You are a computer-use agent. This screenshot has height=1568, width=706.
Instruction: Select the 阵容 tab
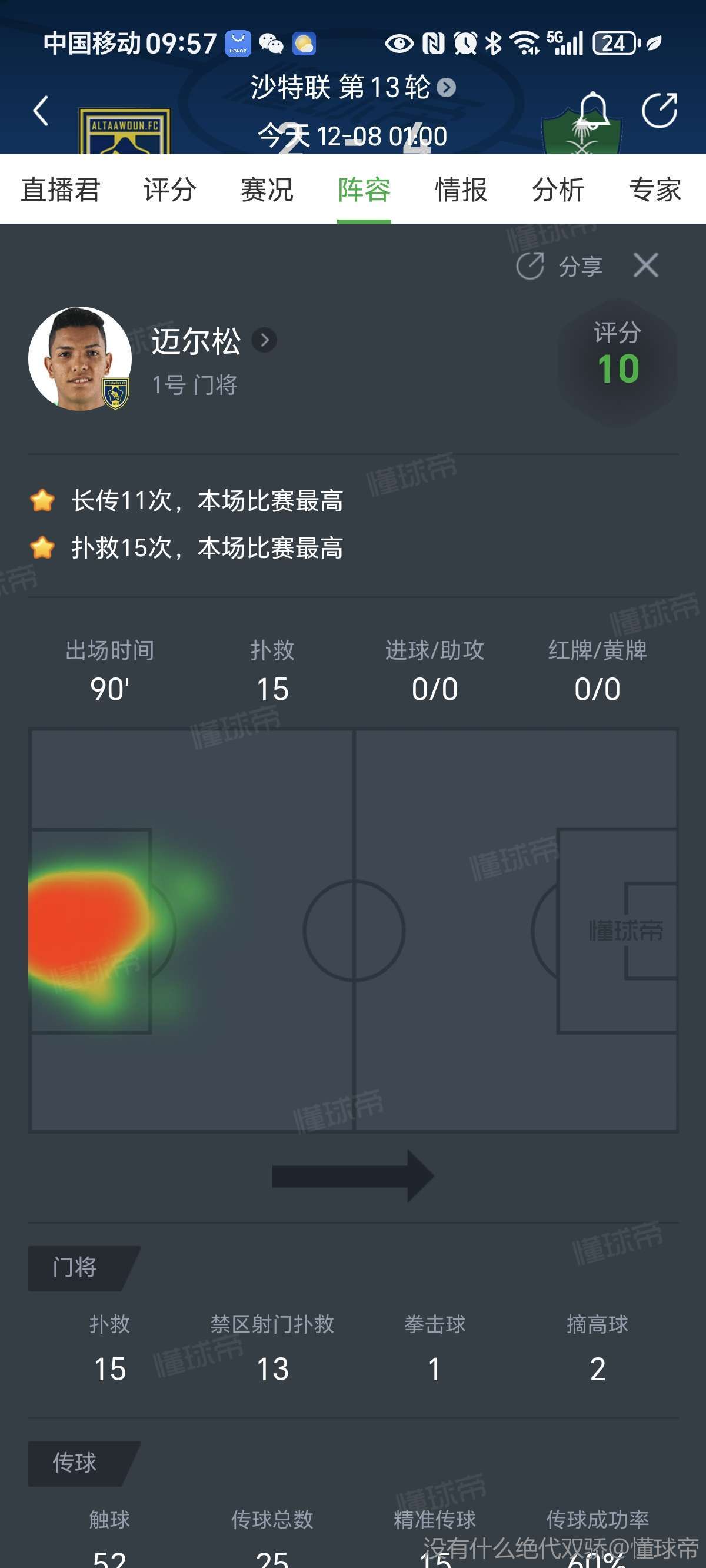tap(364, 190)
